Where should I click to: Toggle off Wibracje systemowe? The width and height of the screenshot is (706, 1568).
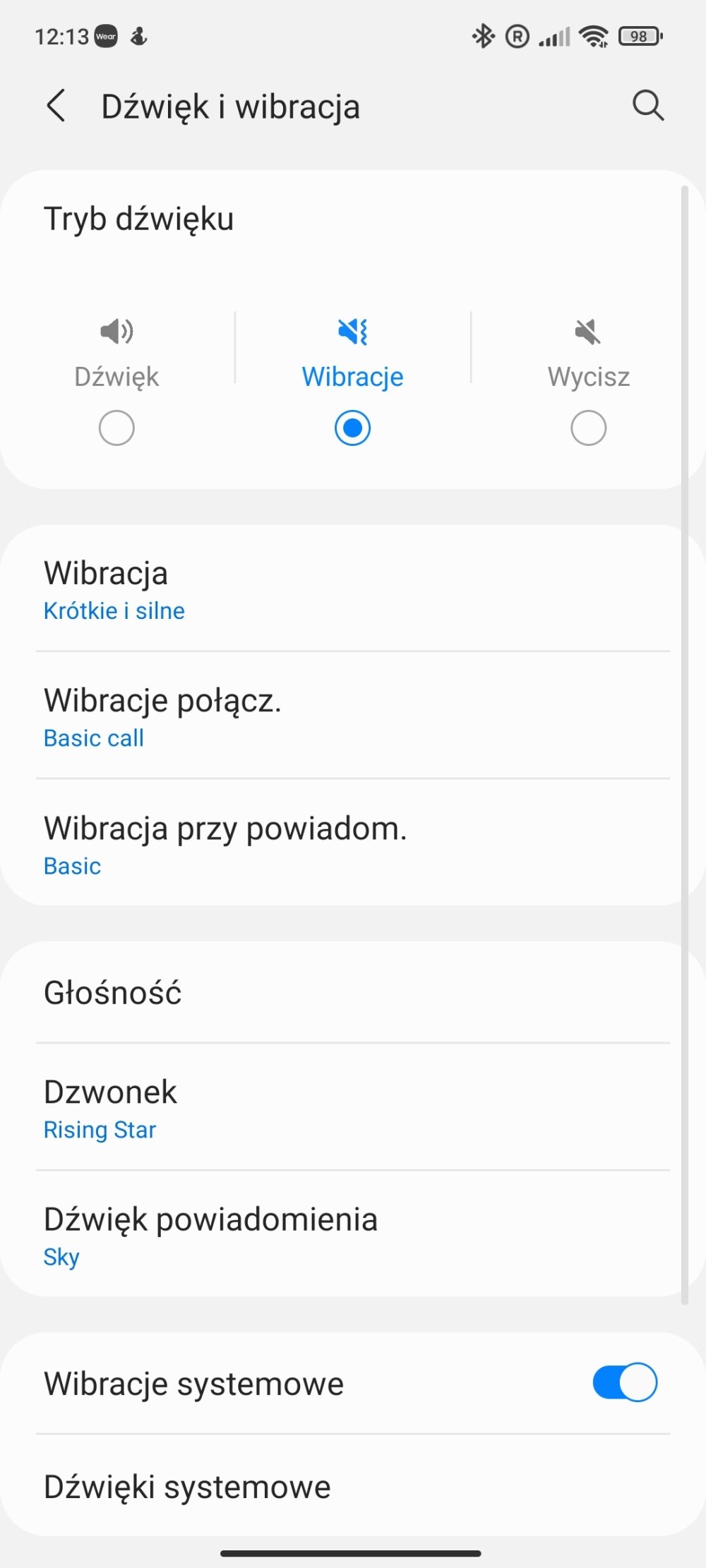click(625, 1382)
